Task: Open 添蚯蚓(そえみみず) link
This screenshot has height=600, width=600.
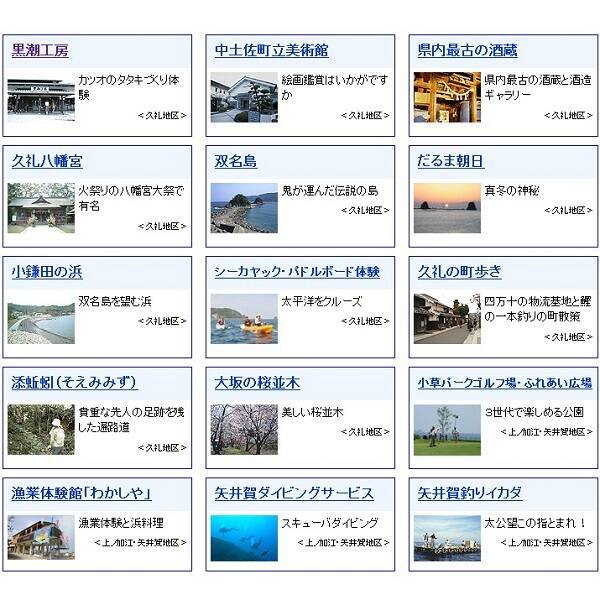Action: click(75, 383)
